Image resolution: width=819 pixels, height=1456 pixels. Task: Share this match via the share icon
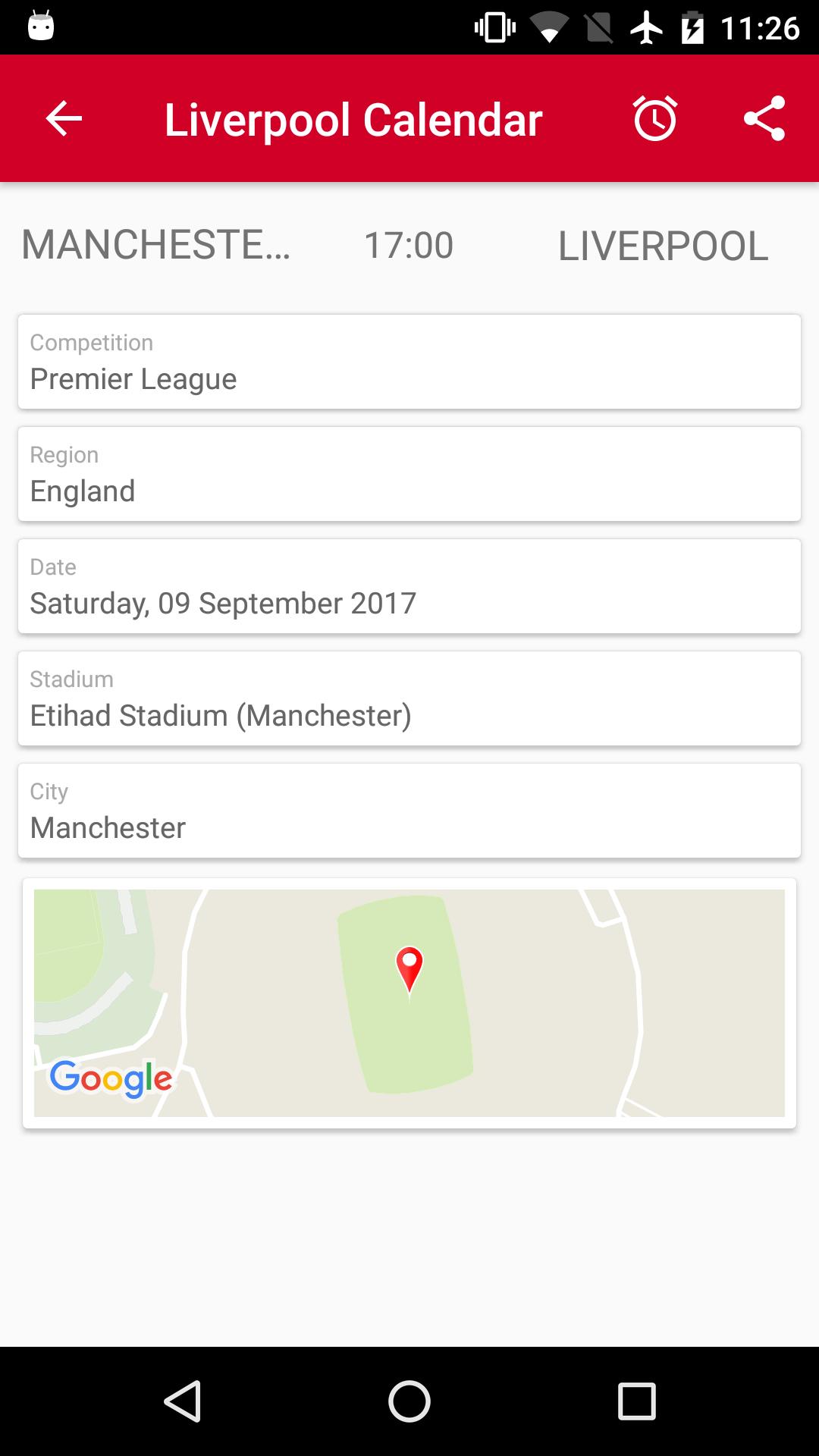(x=767, y=118)
